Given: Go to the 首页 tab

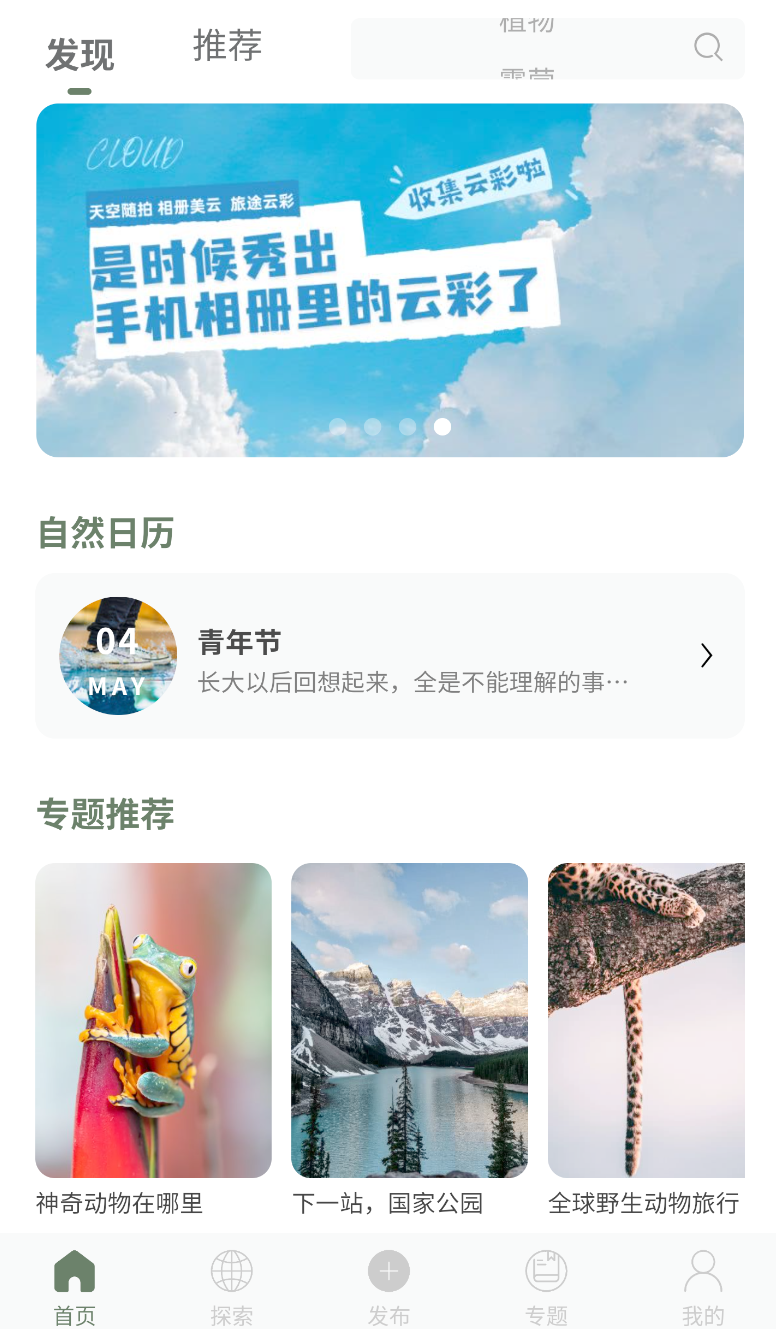Looking at the screenshot, I should pyautogui.click(x=75, y=1287).
